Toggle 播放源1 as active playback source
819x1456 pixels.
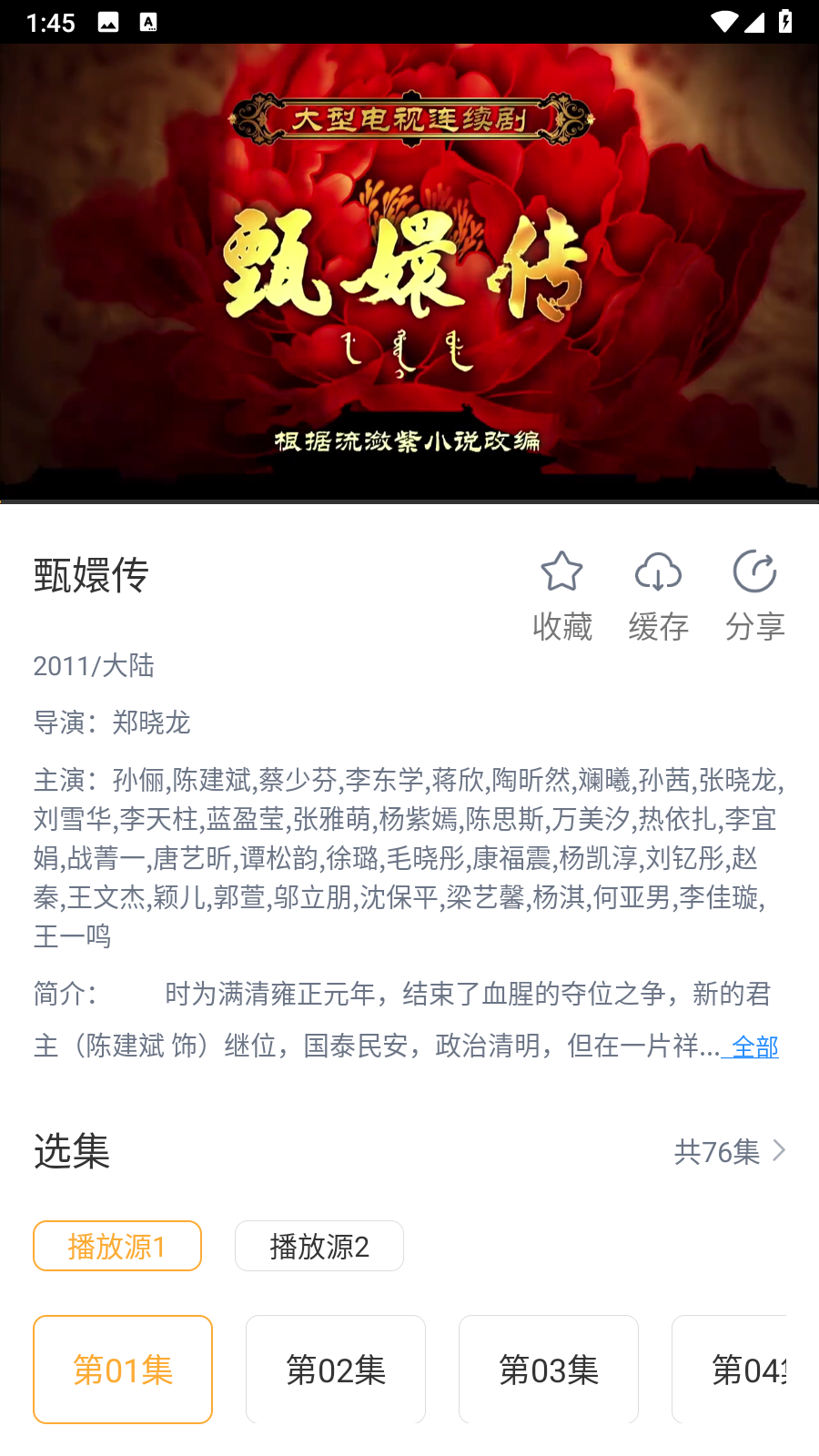[x=117, y=1246]
